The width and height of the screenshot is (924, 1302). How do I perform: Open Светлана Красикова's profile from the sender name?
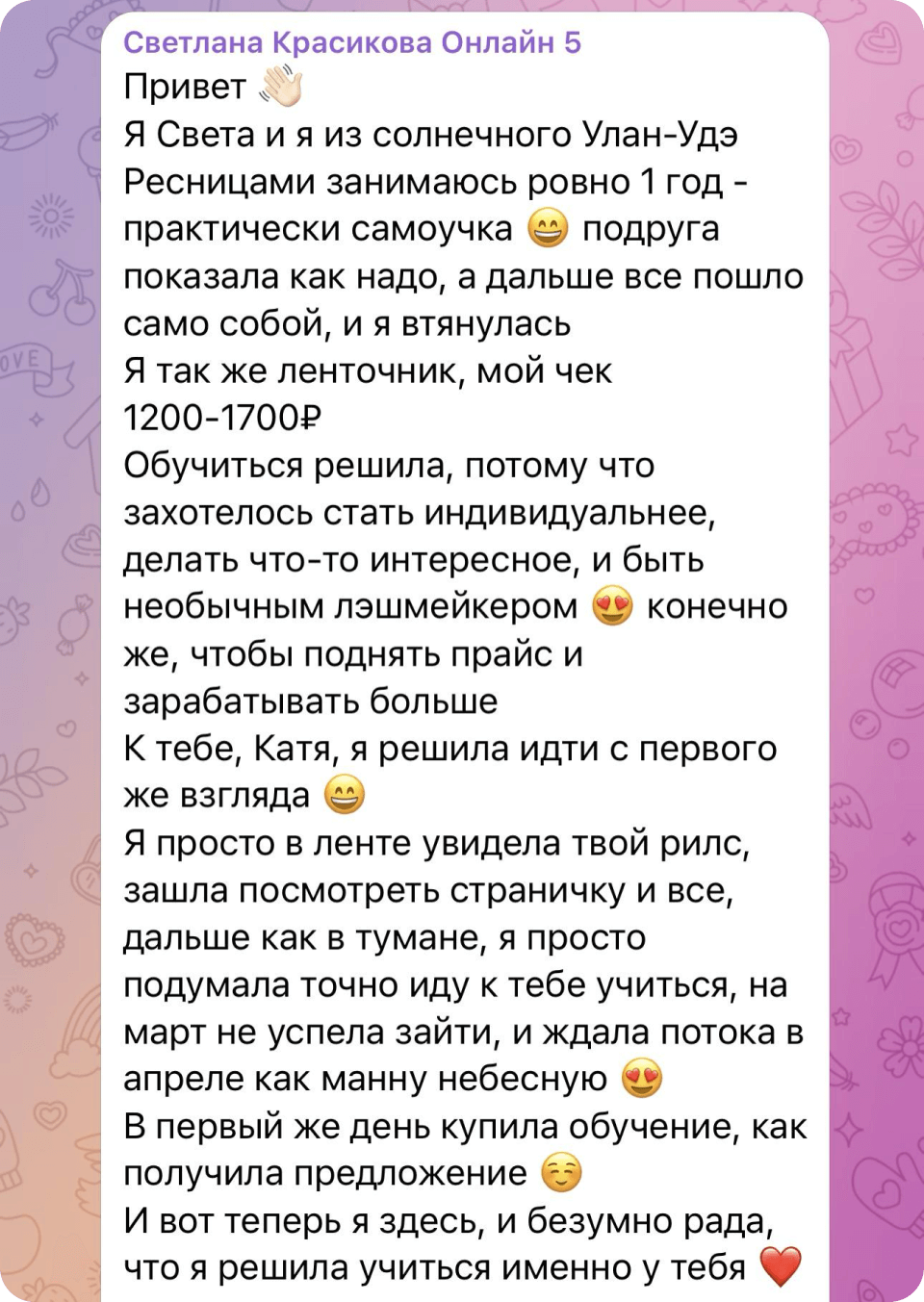click(x=352, y=42)
